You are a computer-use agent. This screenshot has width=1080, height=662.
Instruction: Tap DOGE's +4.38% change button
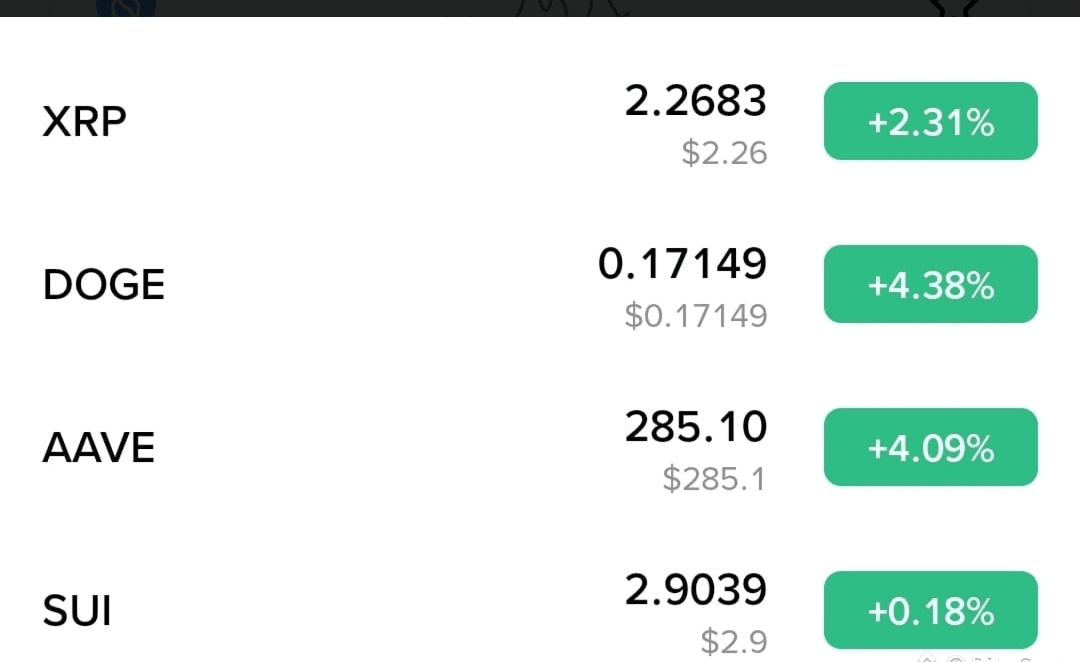click(x=930, y=285)
